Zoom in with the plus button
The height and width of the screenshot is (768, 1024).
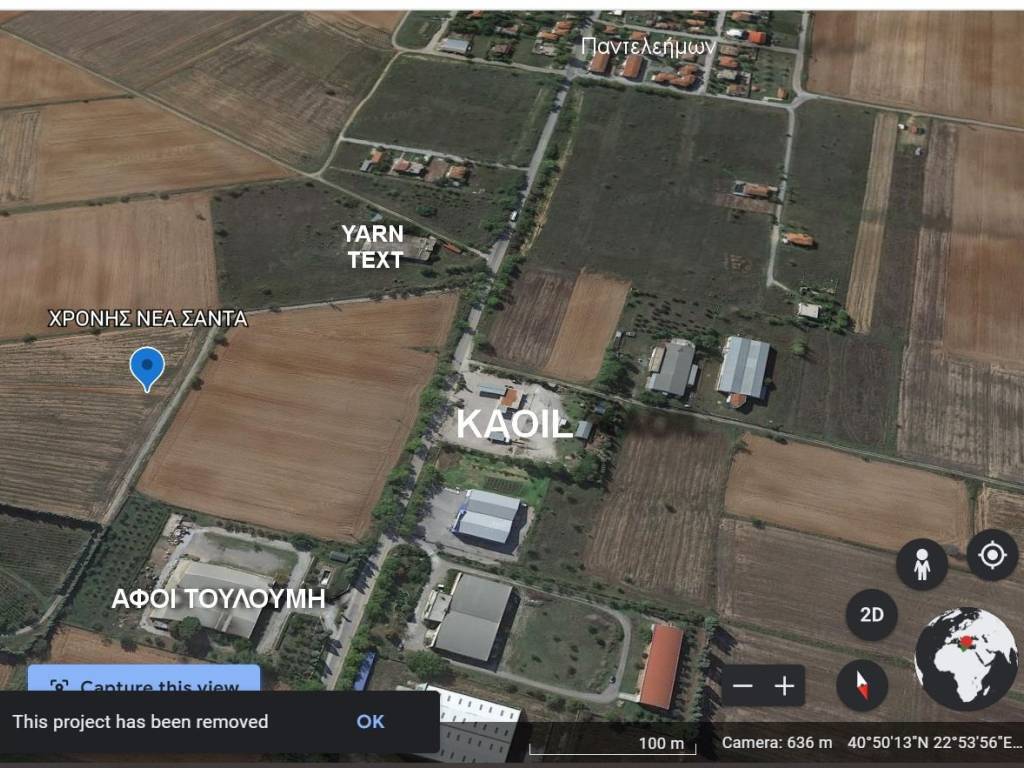[785, 686]
